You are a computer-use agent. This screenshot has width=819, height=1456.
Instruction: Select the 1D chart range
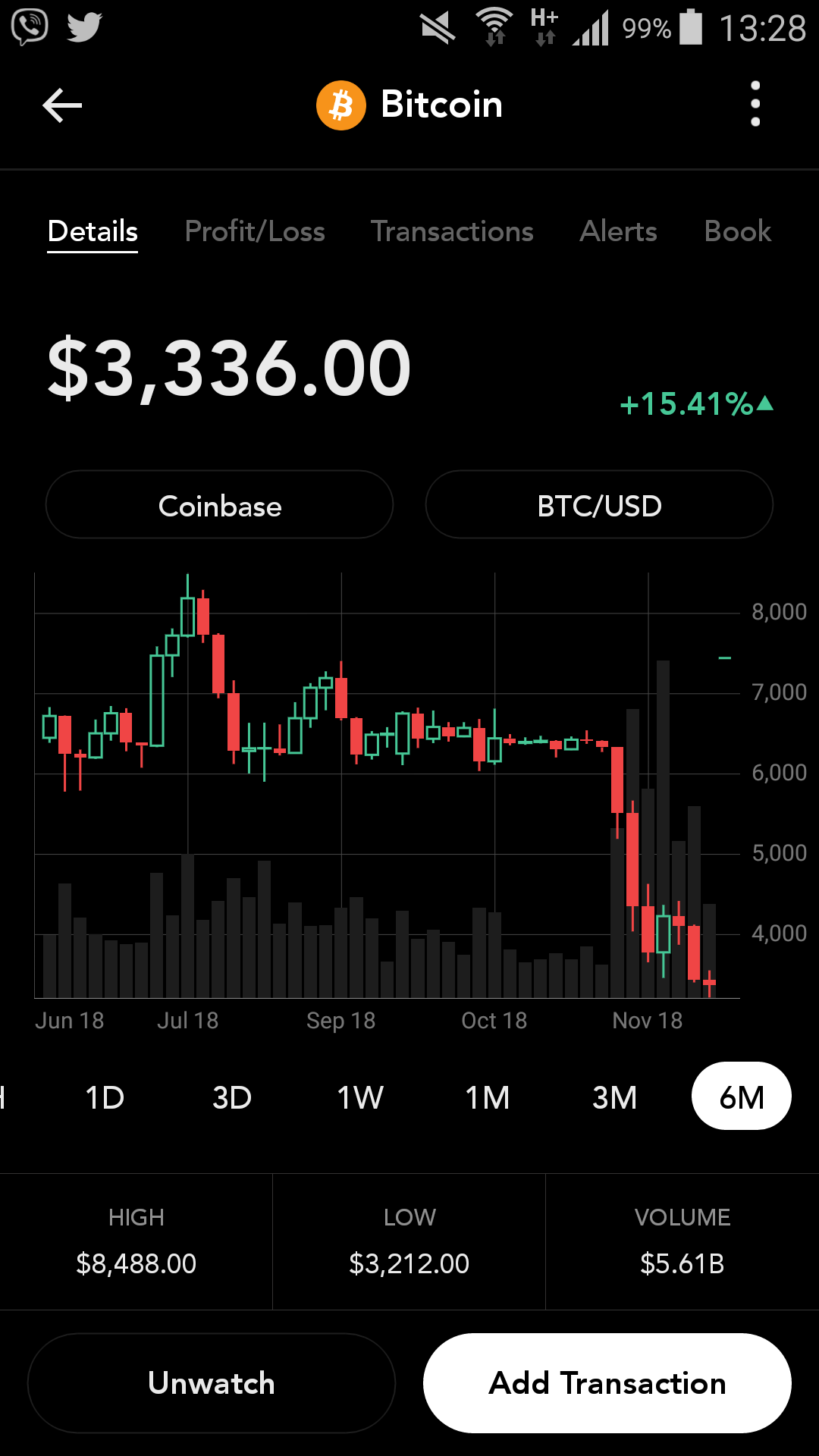(x=105, y=1097)
